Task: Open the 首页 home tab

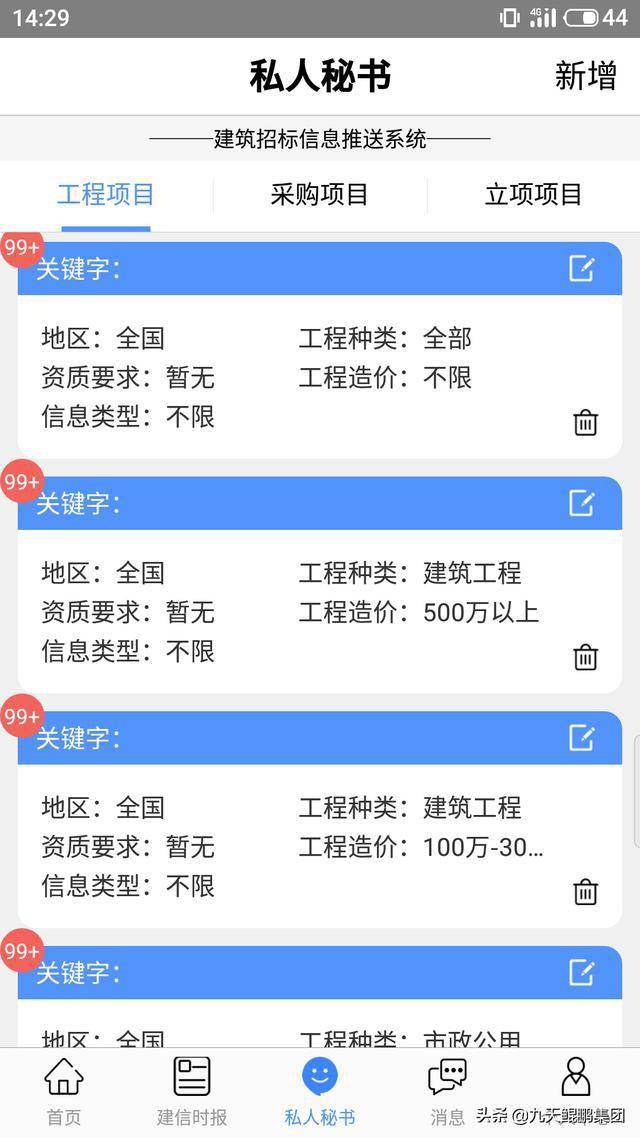Action: point(64,1091)
